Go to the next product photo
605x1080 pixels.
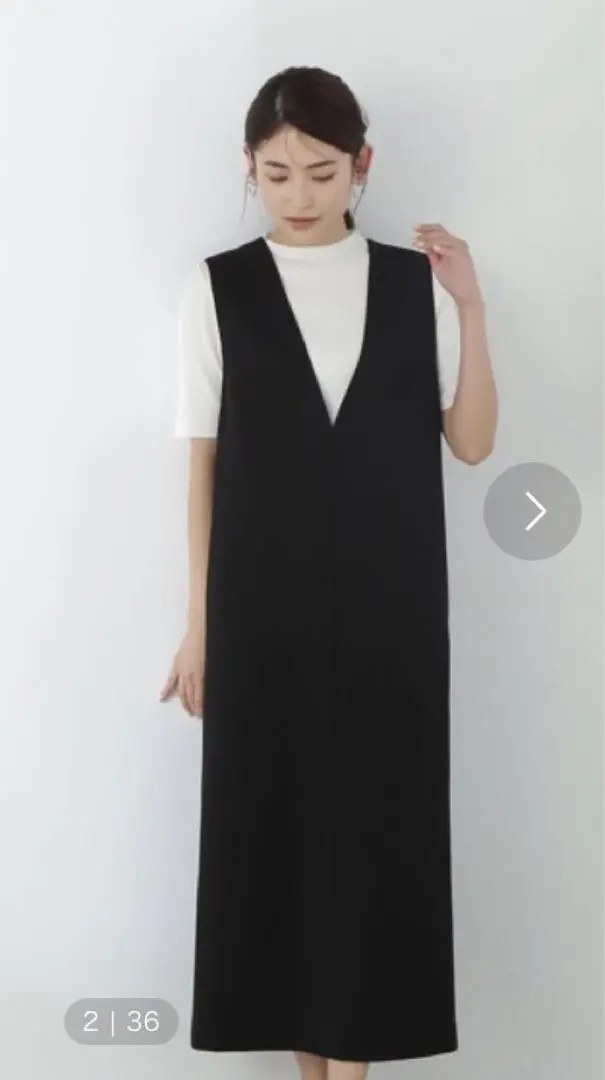(x=532, y=511)
